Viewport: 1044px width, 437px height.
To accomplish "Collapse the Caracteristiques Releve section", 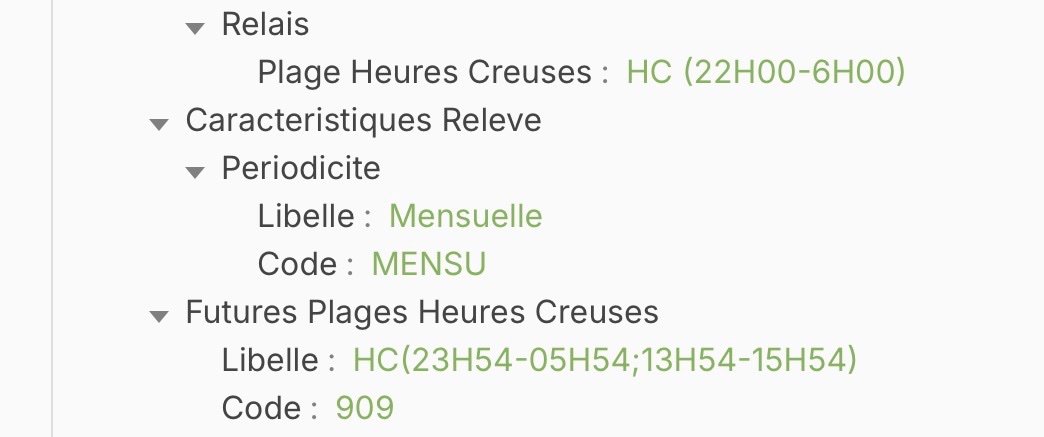I will [158, 123].
